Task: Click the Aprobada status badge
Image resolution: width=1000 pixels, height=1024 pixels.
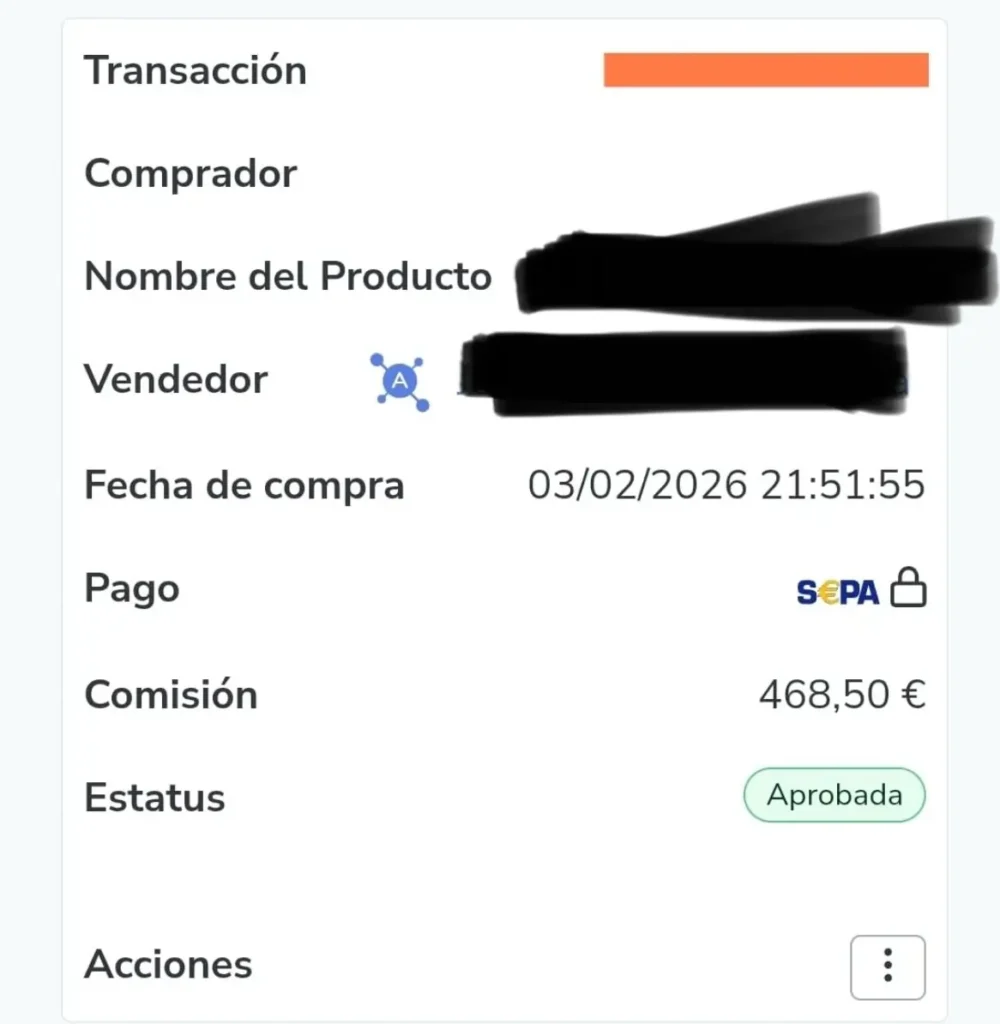Action: (x=834, y=796)
